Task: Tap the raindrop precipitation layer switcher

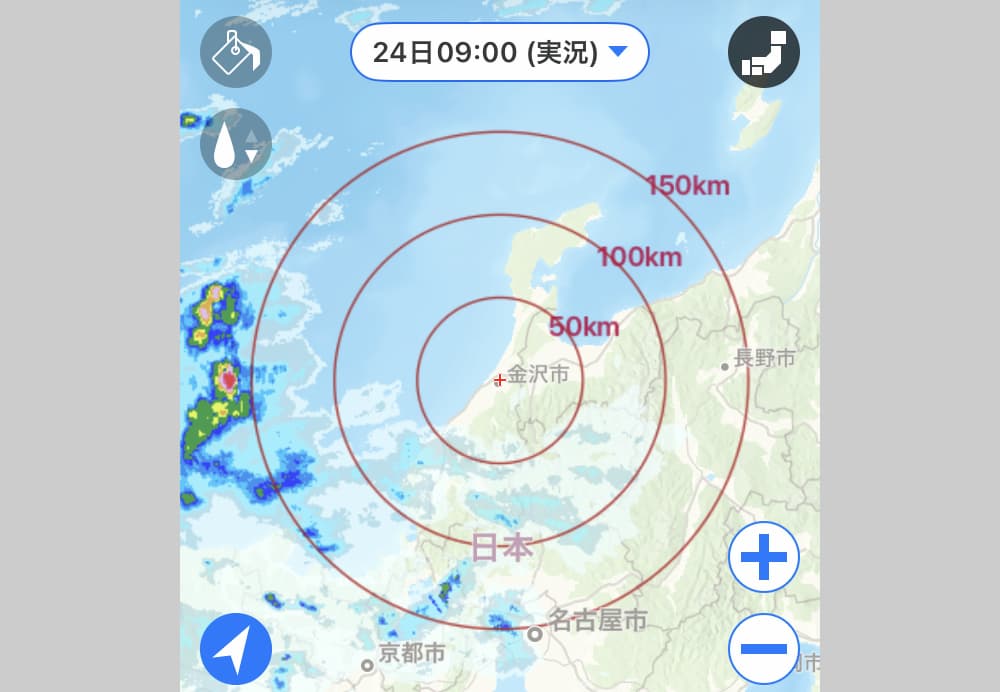Action: point(236,144)
